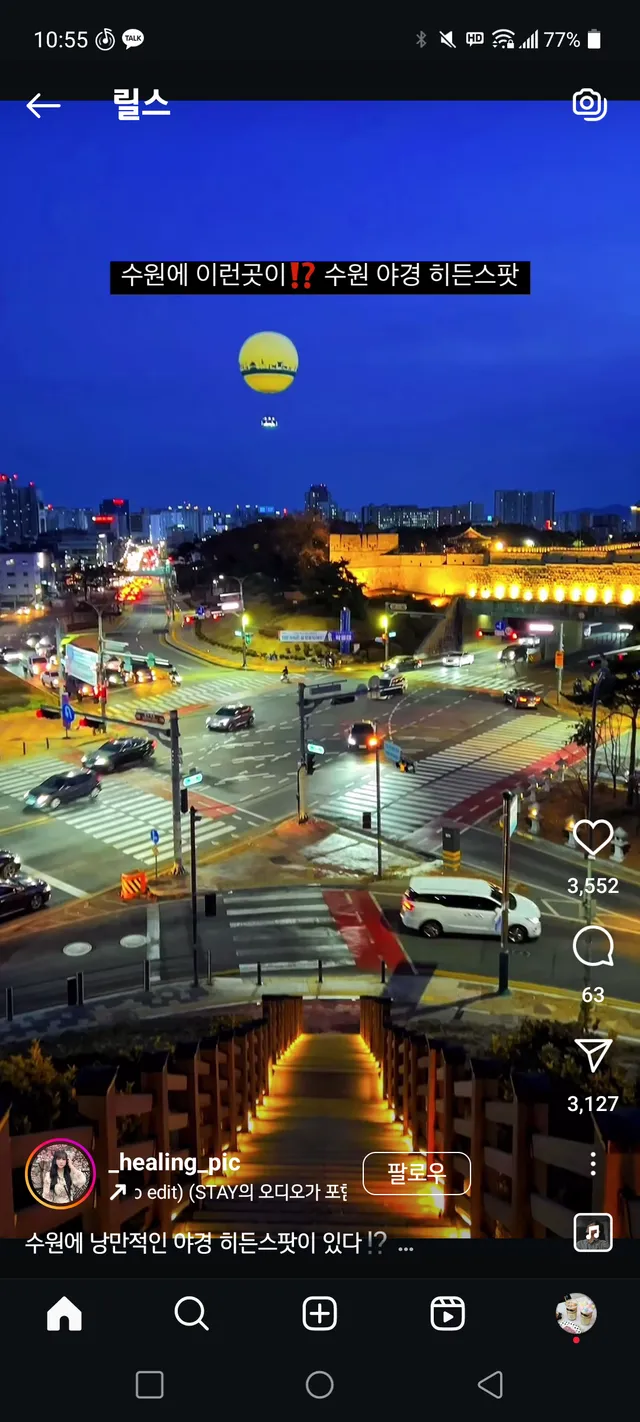Tap the system back button

pyautogui.click(x=490, y=1384)
